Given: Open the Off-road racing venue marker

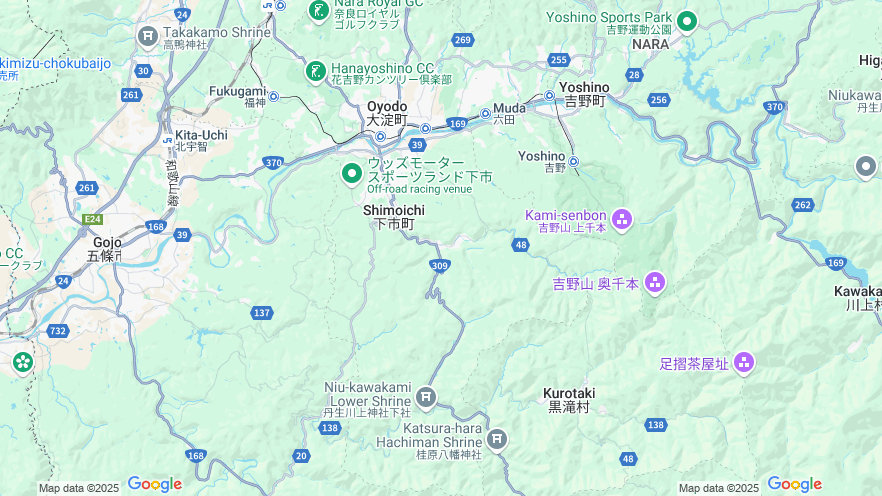Looking at the screenshot, I should [352, 174].
